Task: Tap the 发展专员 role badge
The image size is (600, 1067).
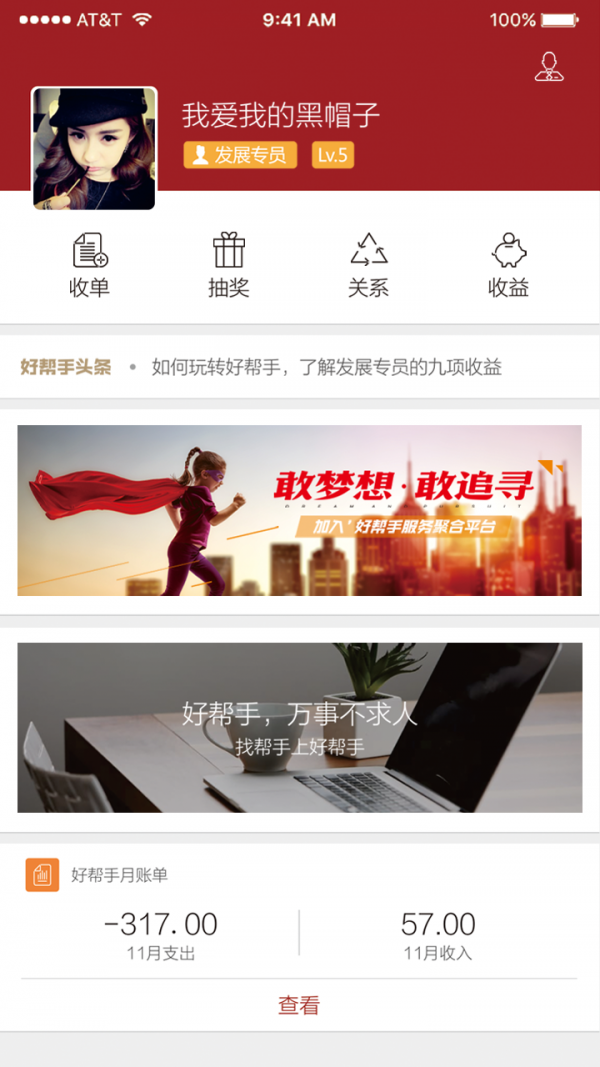Action: pos(240,155)
